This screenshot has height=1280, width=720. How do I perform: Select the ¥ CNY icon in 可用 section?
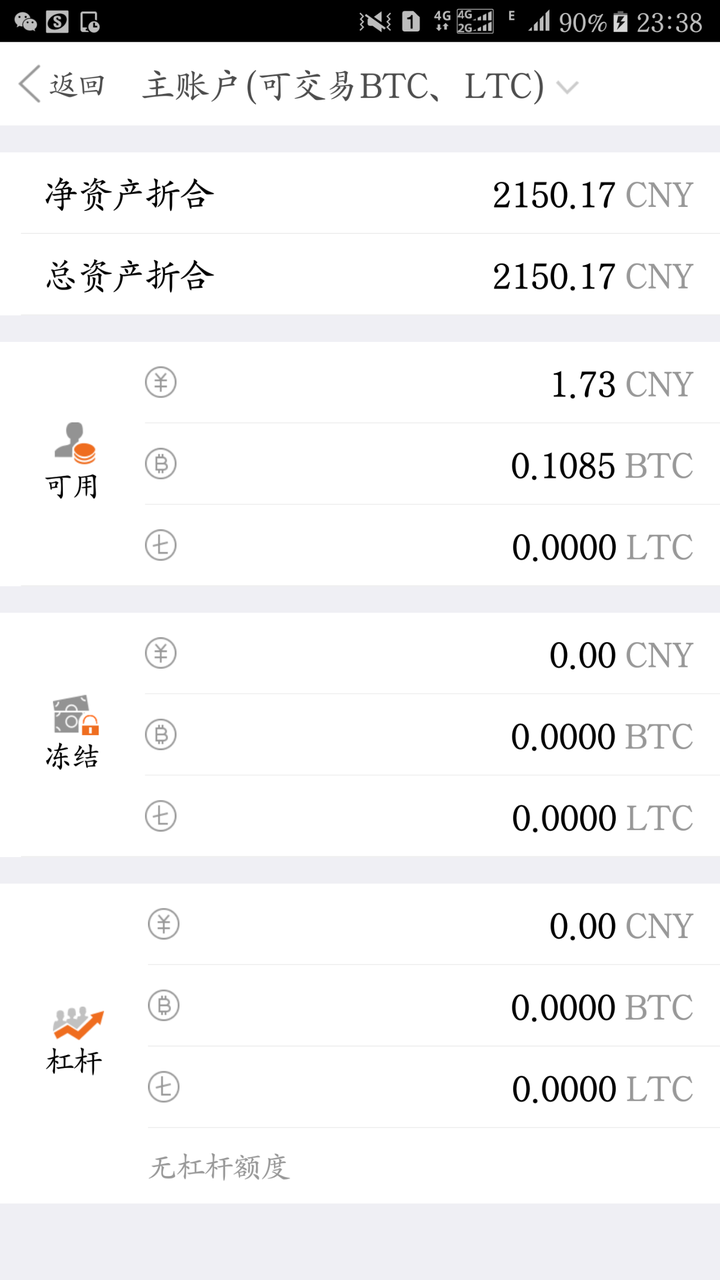point(160,384)
